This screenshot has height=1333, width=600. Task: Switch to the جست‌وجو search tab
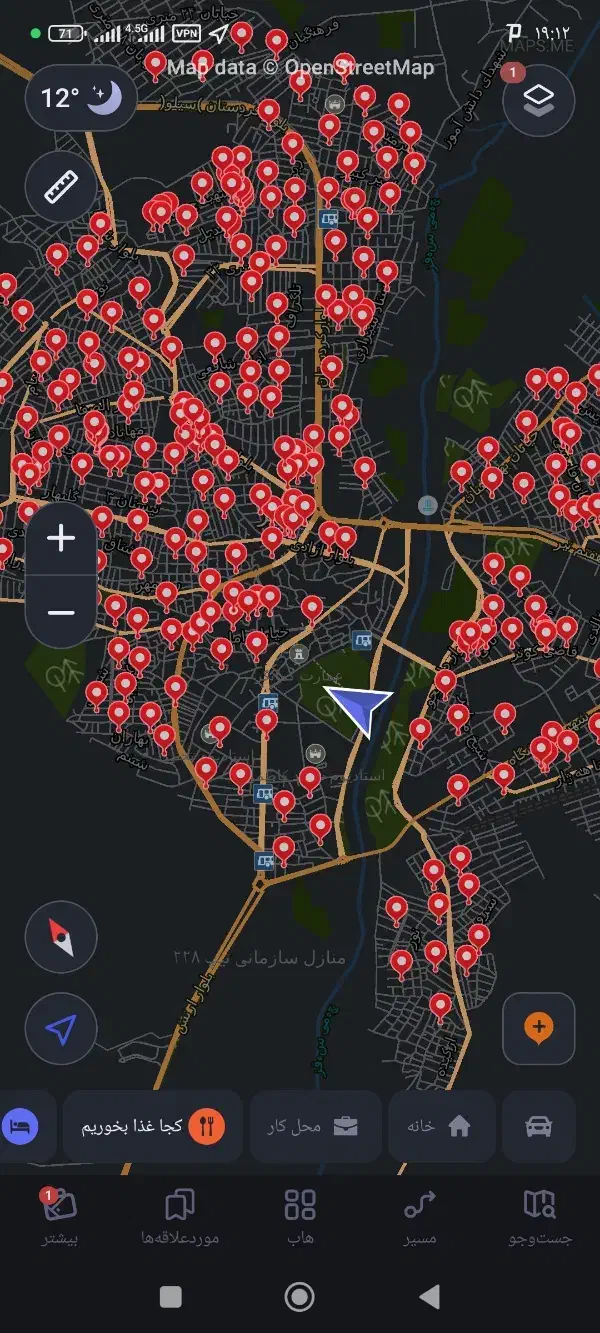click(541, 1217)
